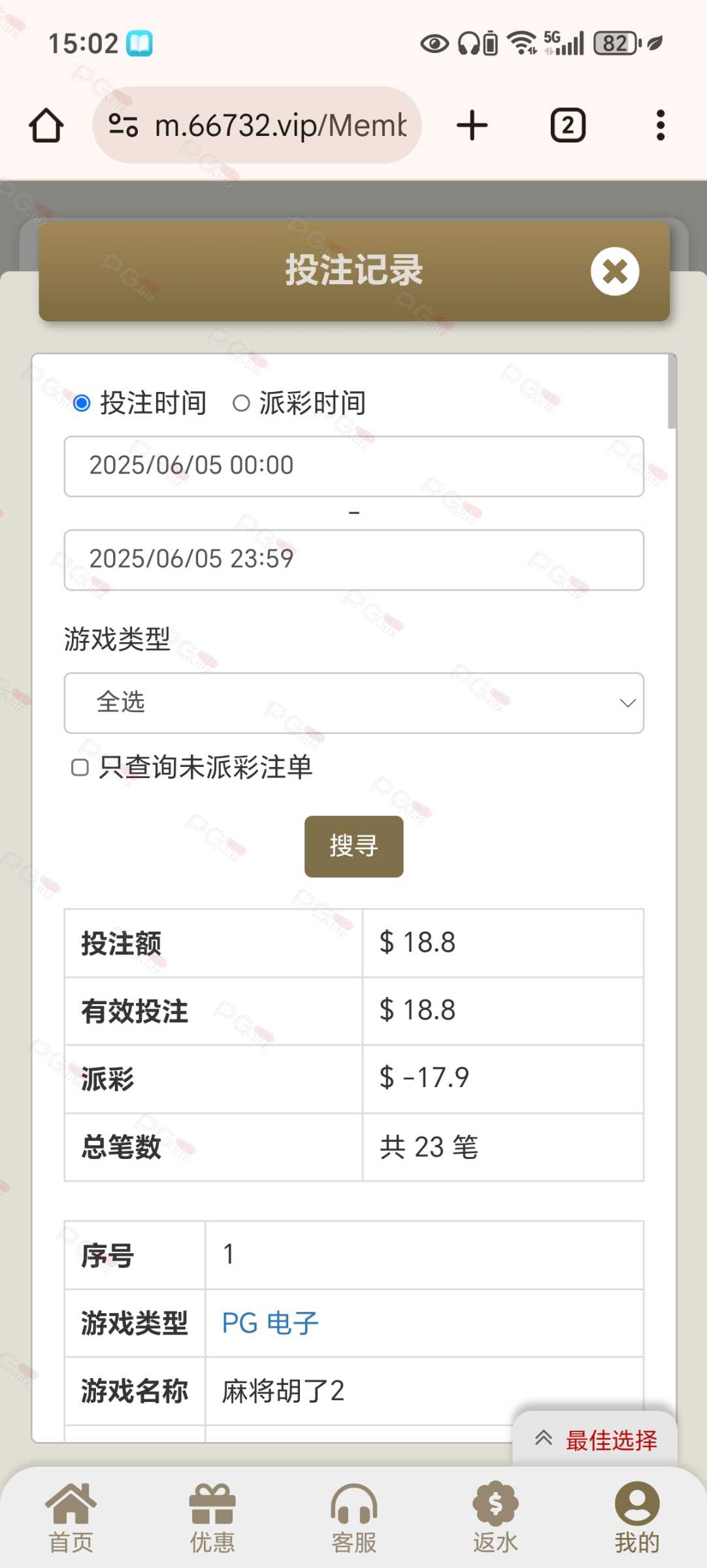
Task: Switch to the 优惠 tab
Action: 212,1518
